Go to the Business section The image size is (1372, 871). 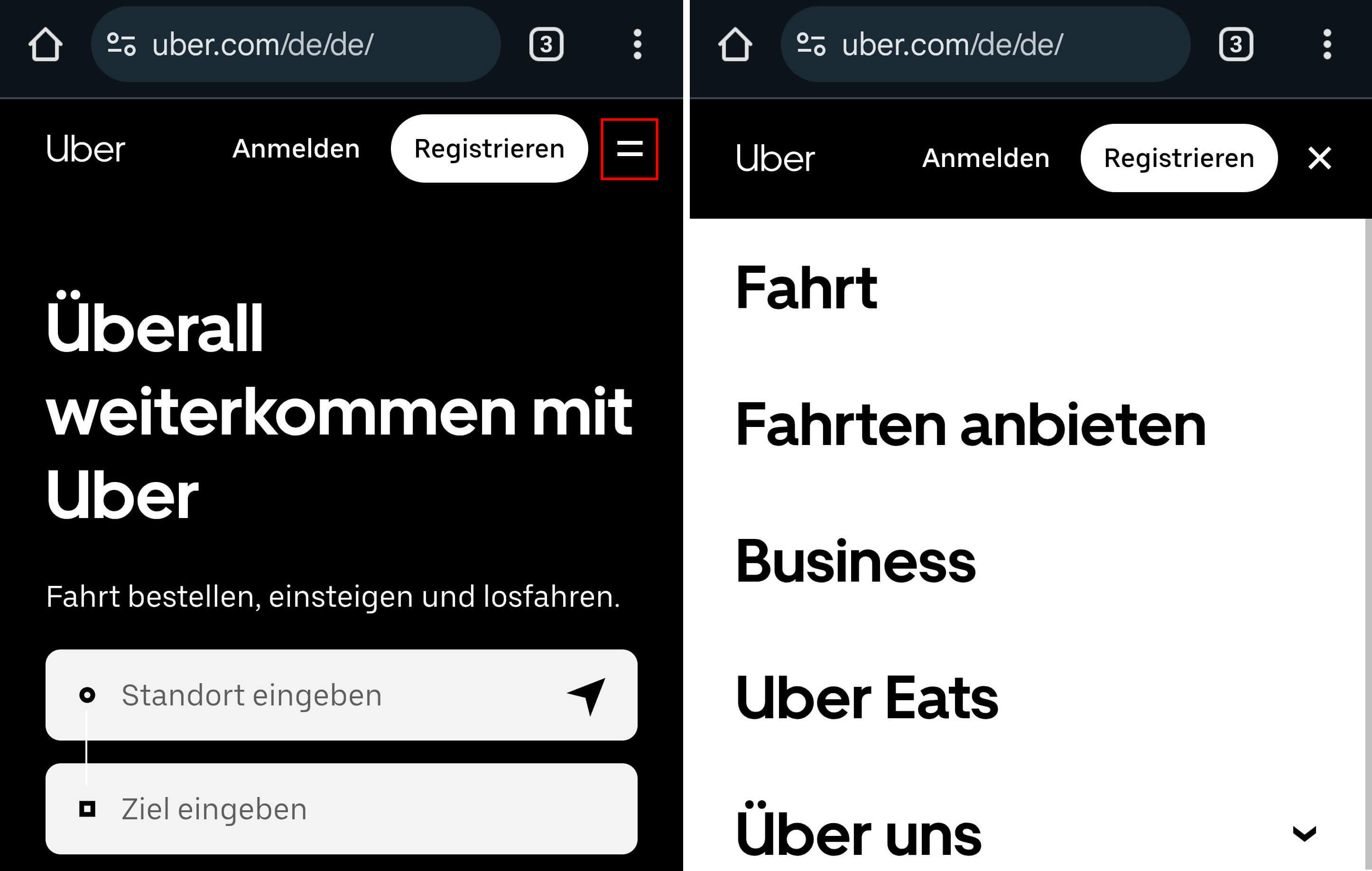coord(855,562)
